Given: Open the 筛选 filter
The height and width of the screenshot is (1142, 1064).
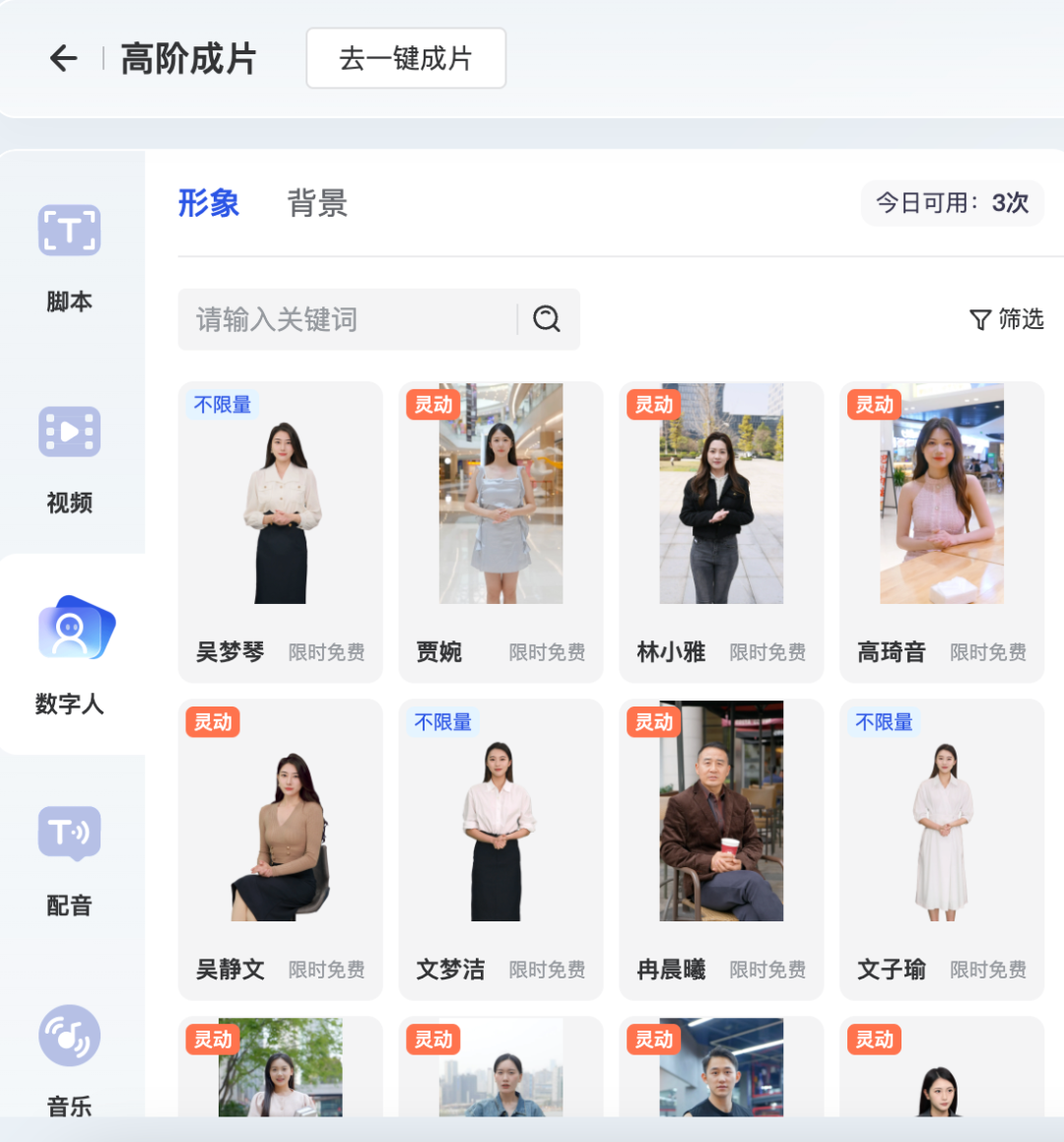Looking at the screenshot, I should [1006, 319].
